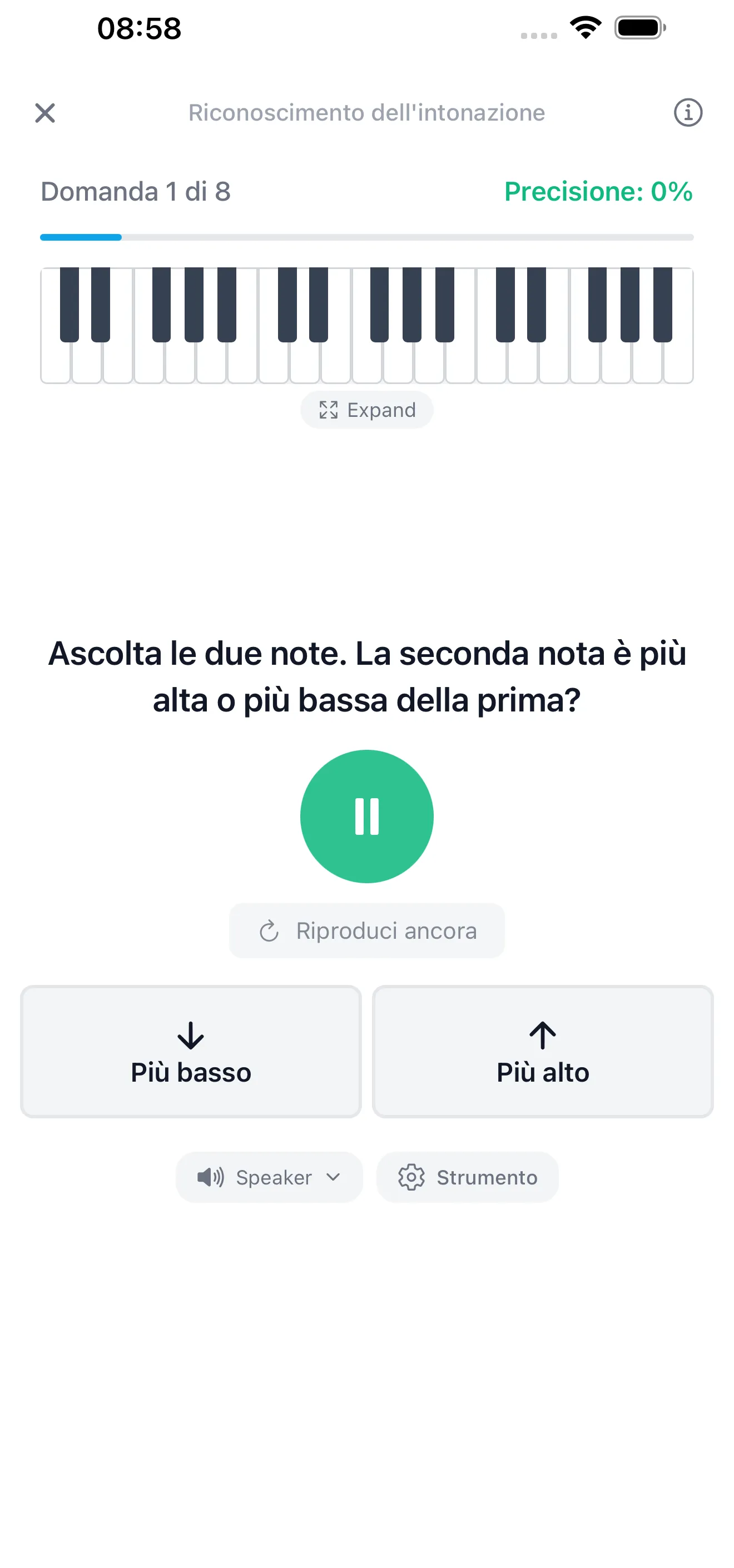Click the question progress bar

point(366,237)
